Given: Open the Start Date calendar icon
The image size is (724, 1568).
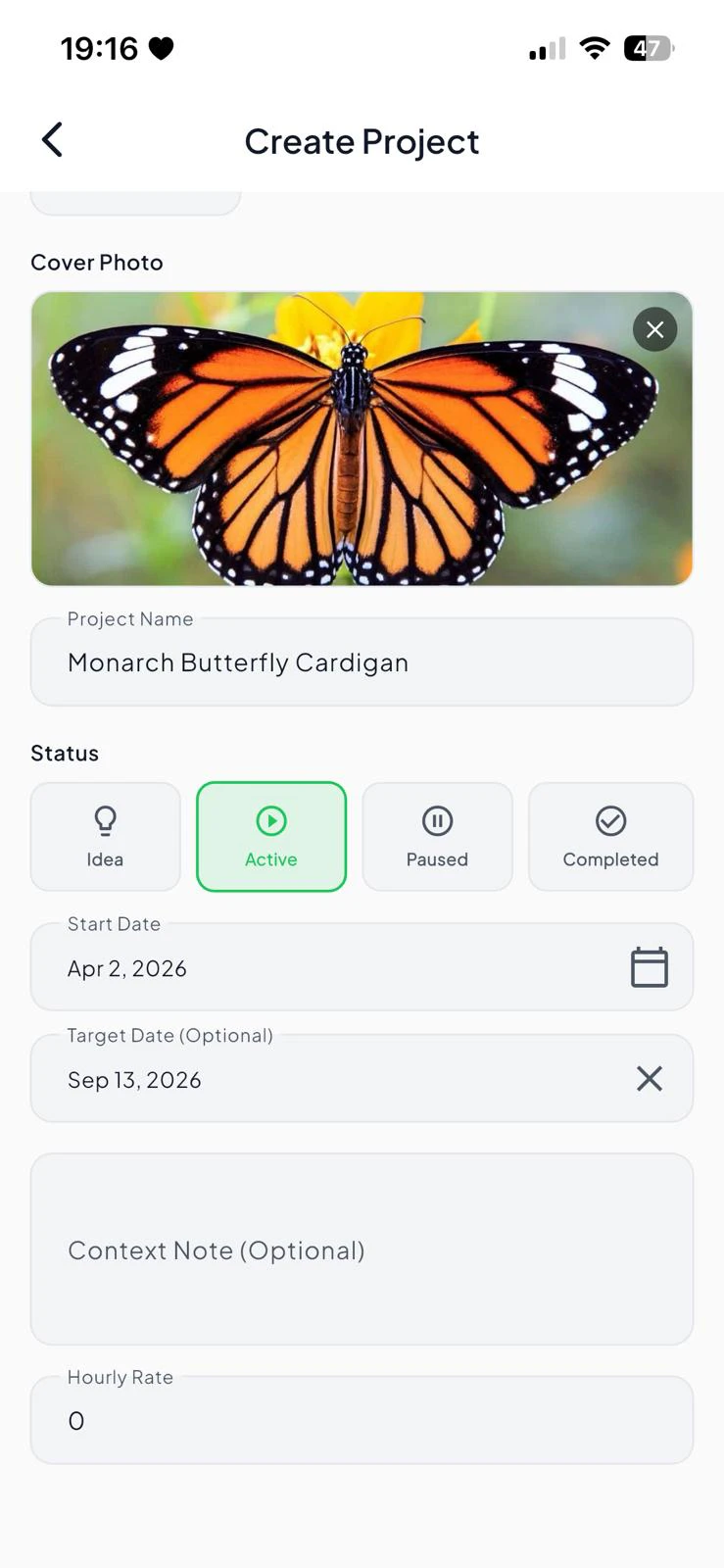Looking at the screenshot, I should (650, 966).
